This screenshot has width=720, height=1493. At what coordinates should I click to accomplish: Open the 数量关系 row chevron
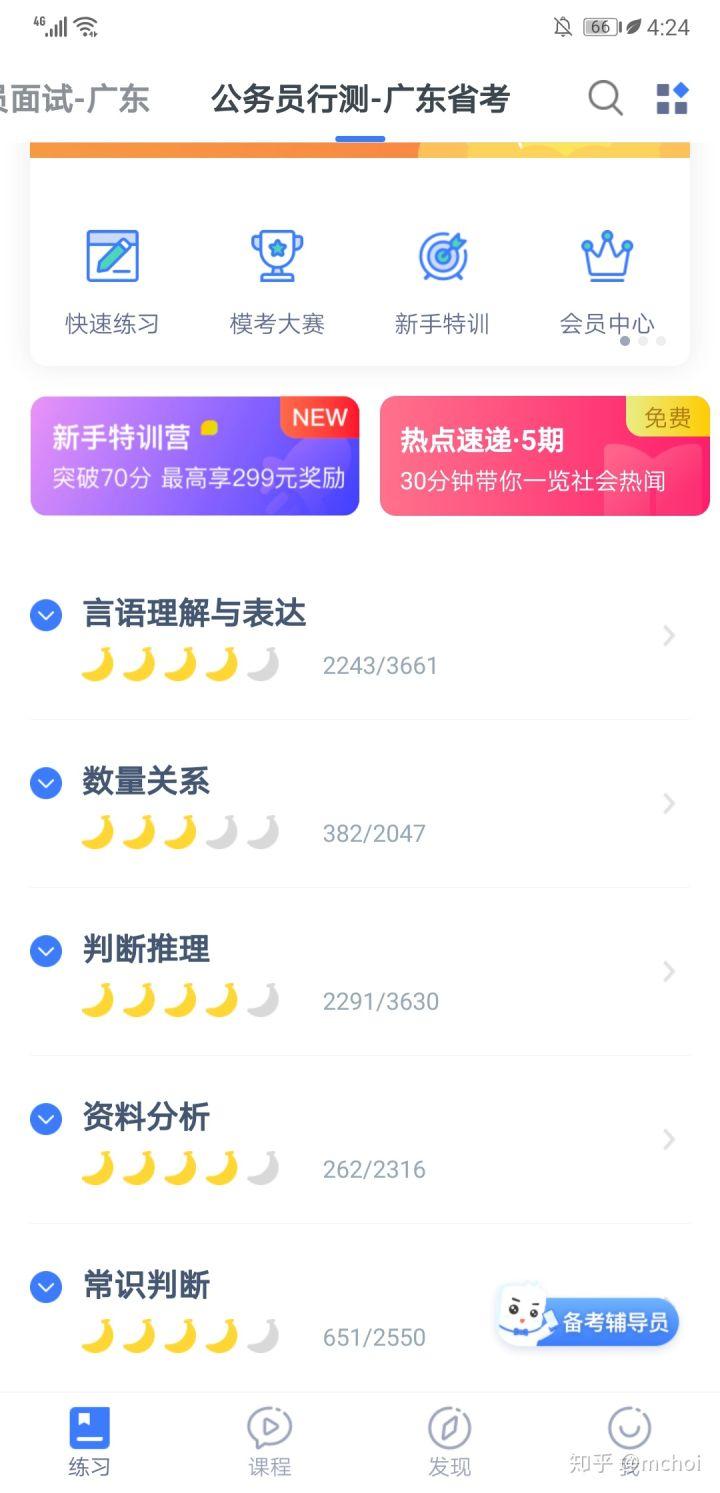click(669, 804)
